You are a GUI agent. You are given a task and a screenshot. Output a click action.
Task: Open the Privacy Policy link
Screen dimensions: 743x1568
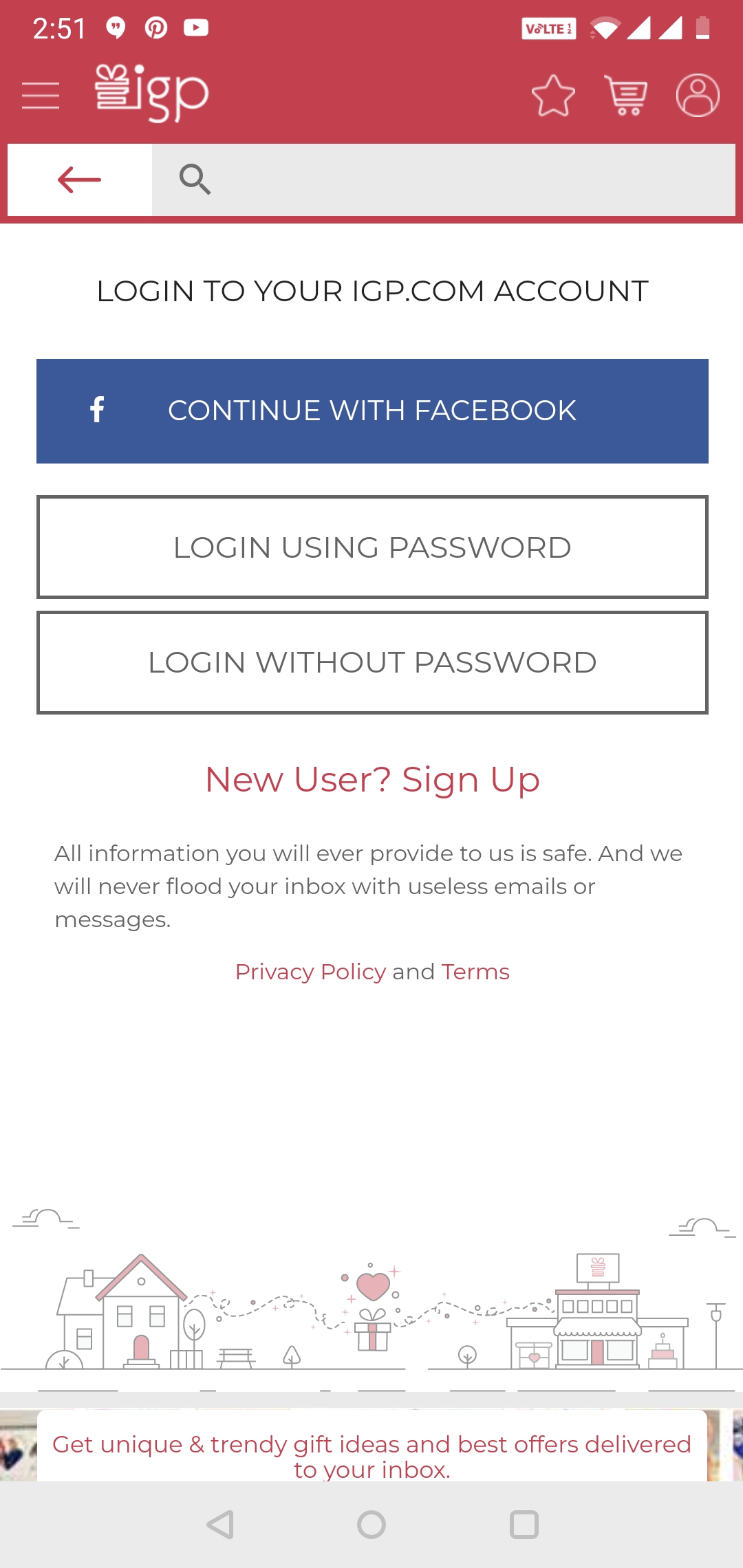[x=310, y=972]
